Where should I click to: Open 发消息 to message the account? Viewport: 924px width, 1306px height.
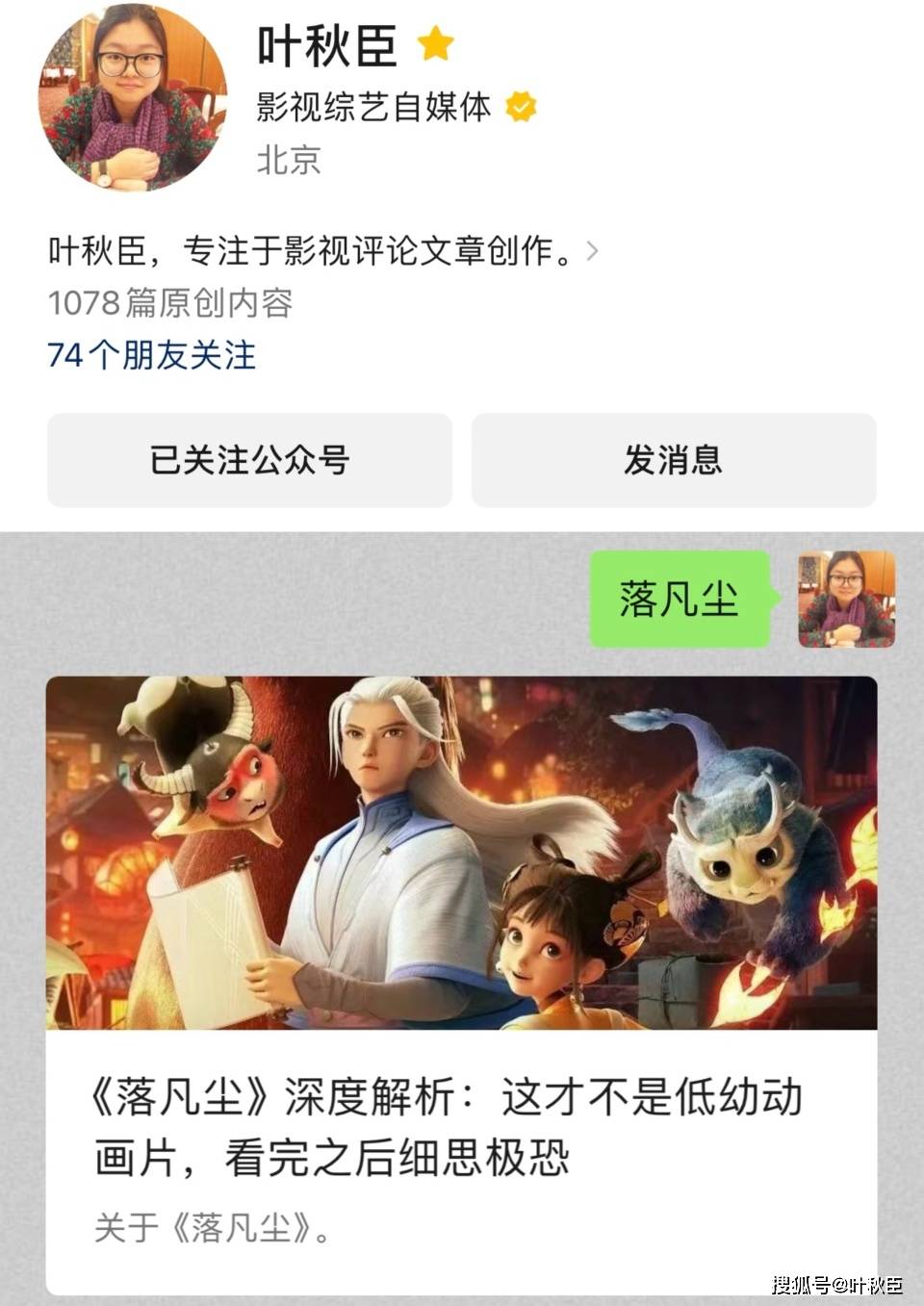673,460
